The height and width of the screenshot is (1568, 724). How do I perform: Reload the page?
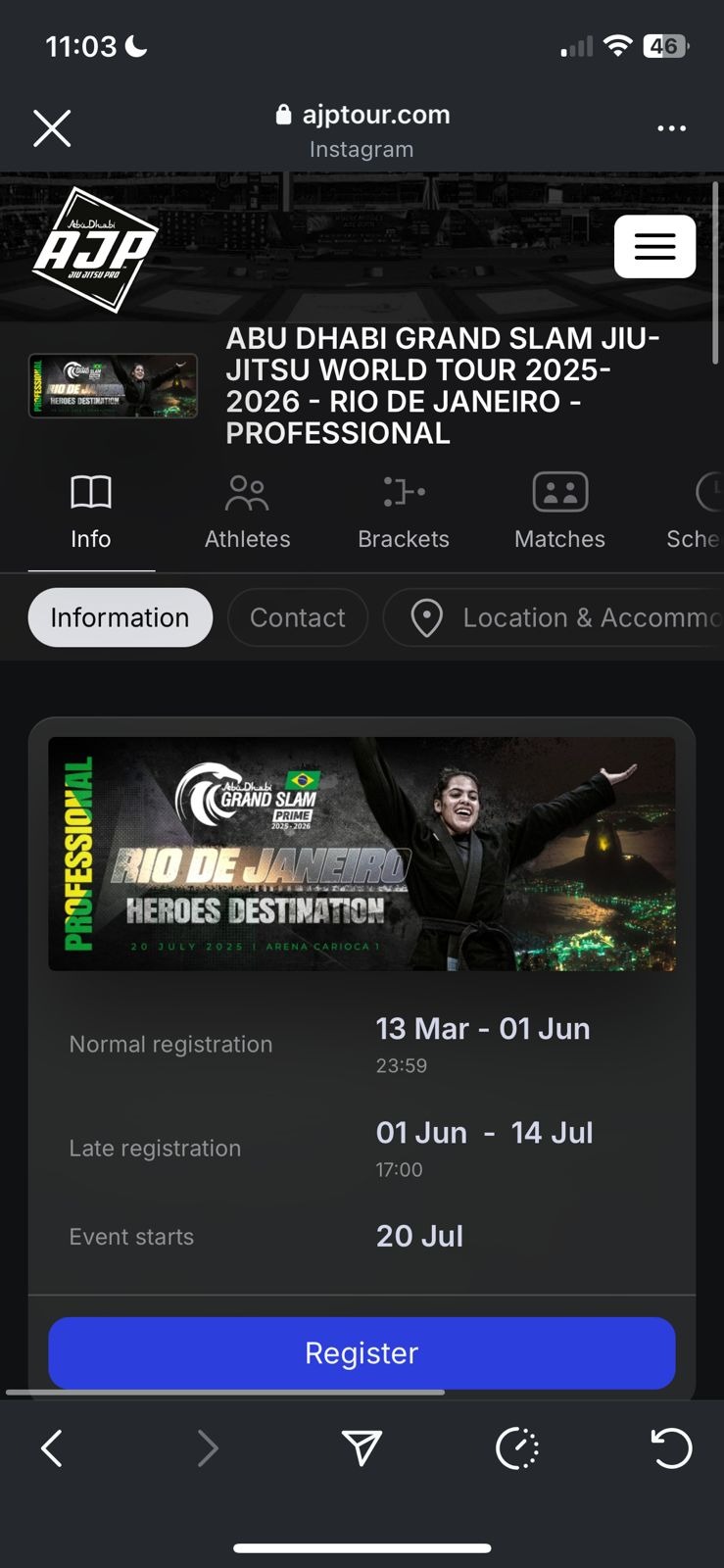point(671,1447)
